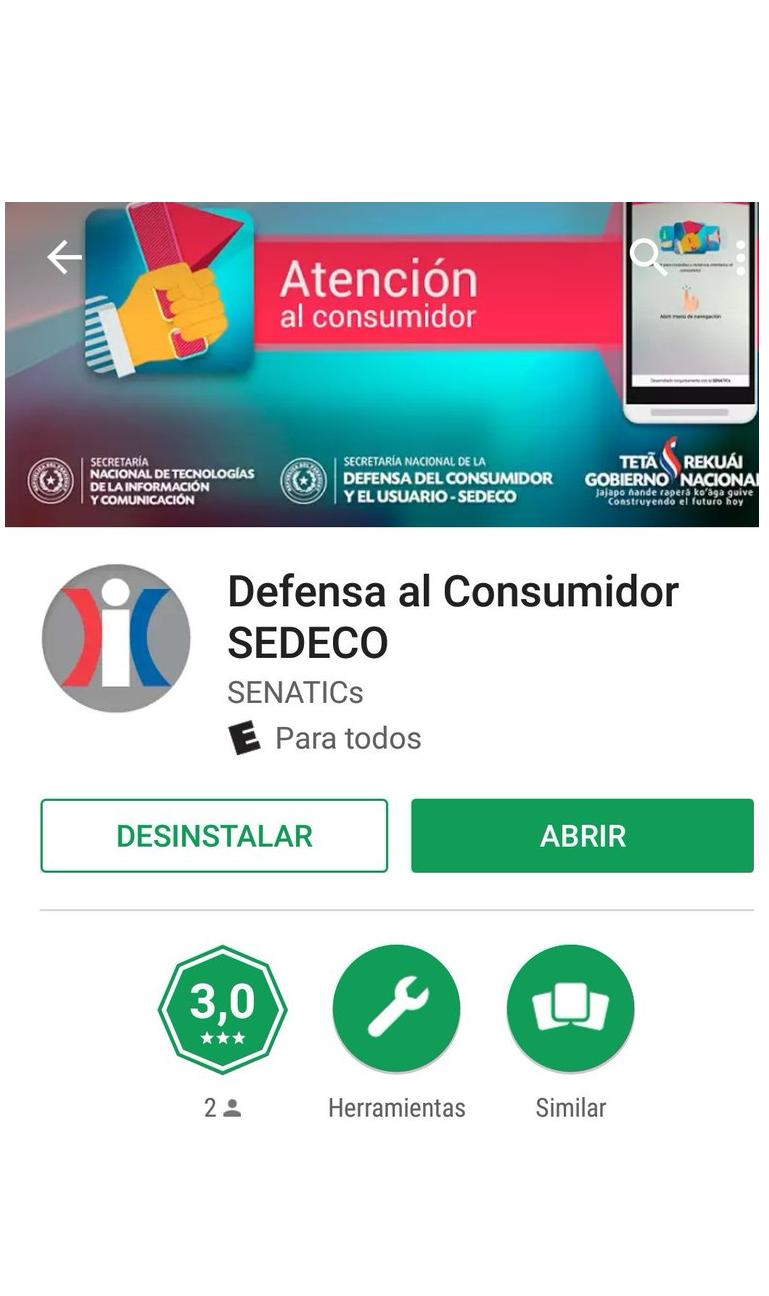Launch the app with ABRIR
The image size is (769, 1296).
[582, 836]
